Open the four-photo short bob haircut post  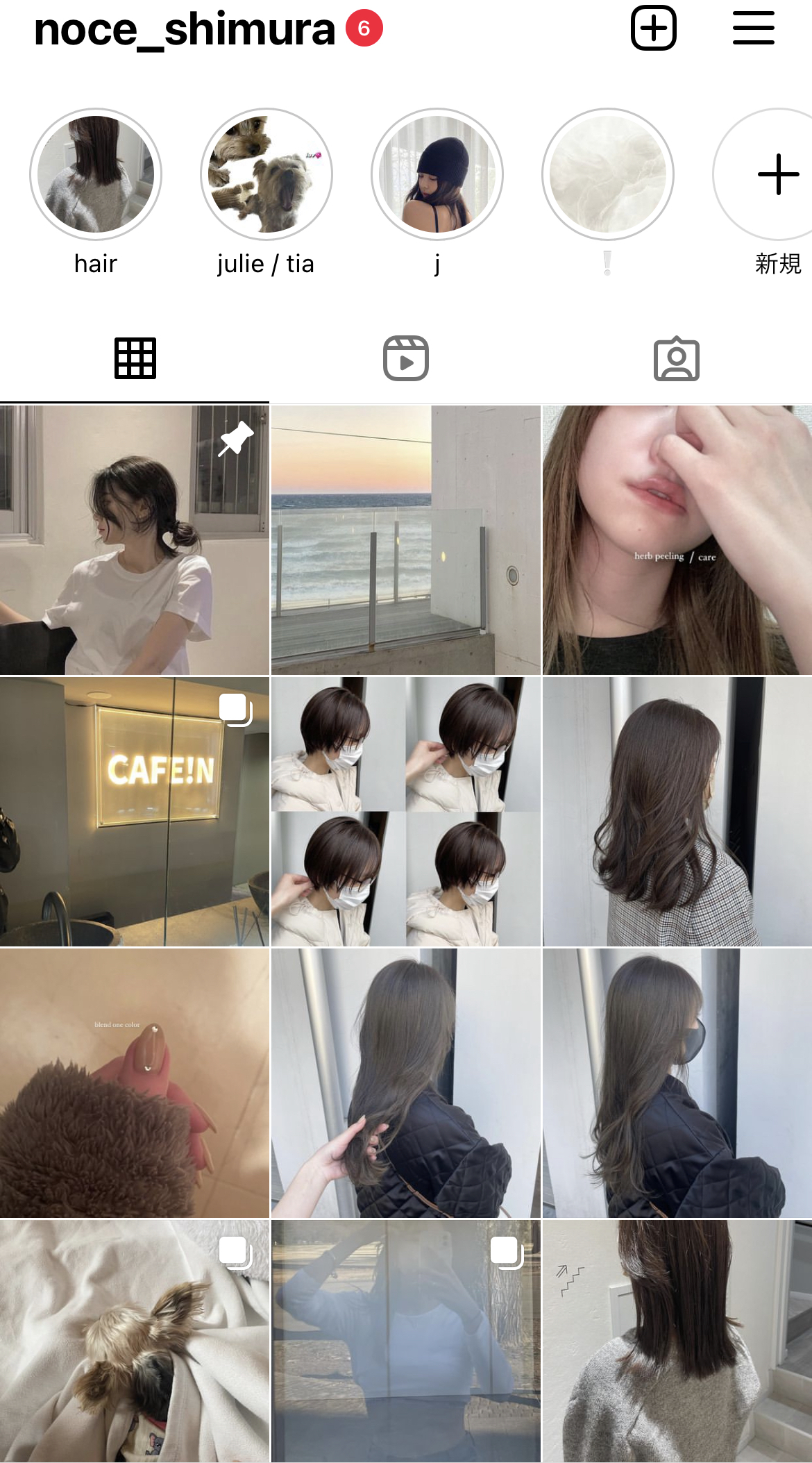pyautogui.click(x=406, y=812)
